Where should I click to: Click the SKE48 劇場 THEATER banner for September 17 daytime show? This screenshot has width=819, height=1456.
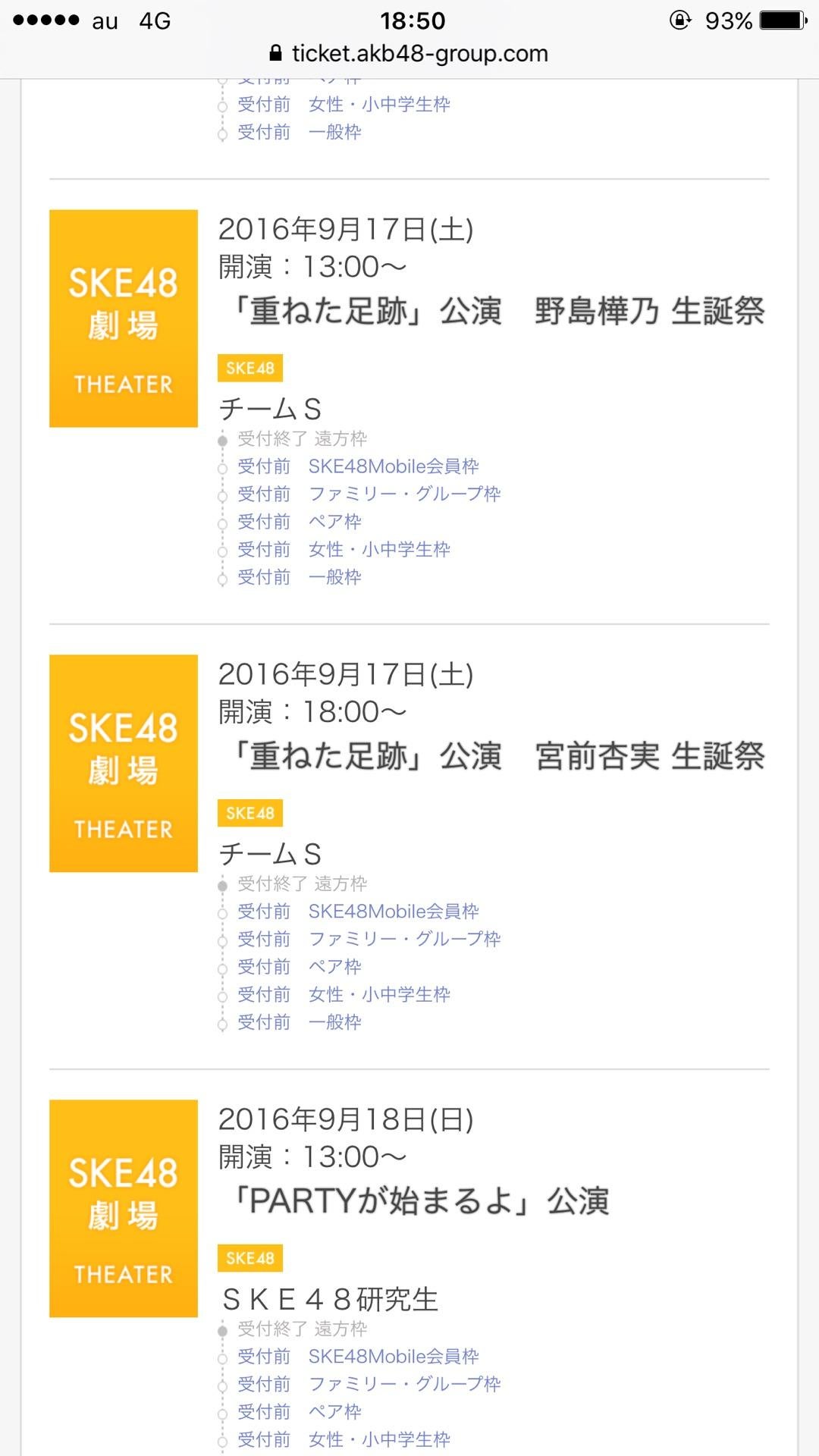(x=124, y=318)
